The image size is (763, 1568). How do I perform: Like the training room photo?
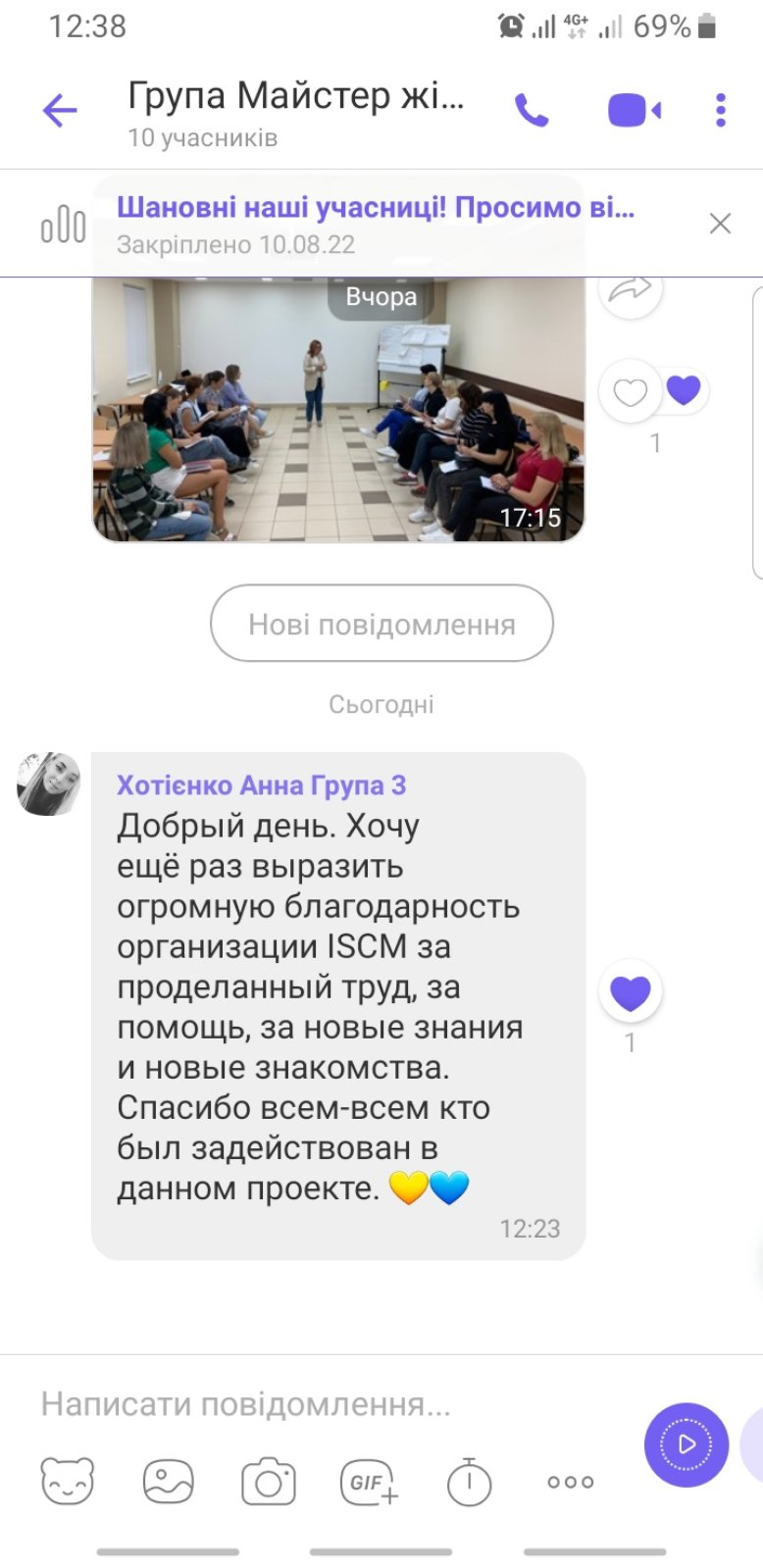click(x=630, y=392)
